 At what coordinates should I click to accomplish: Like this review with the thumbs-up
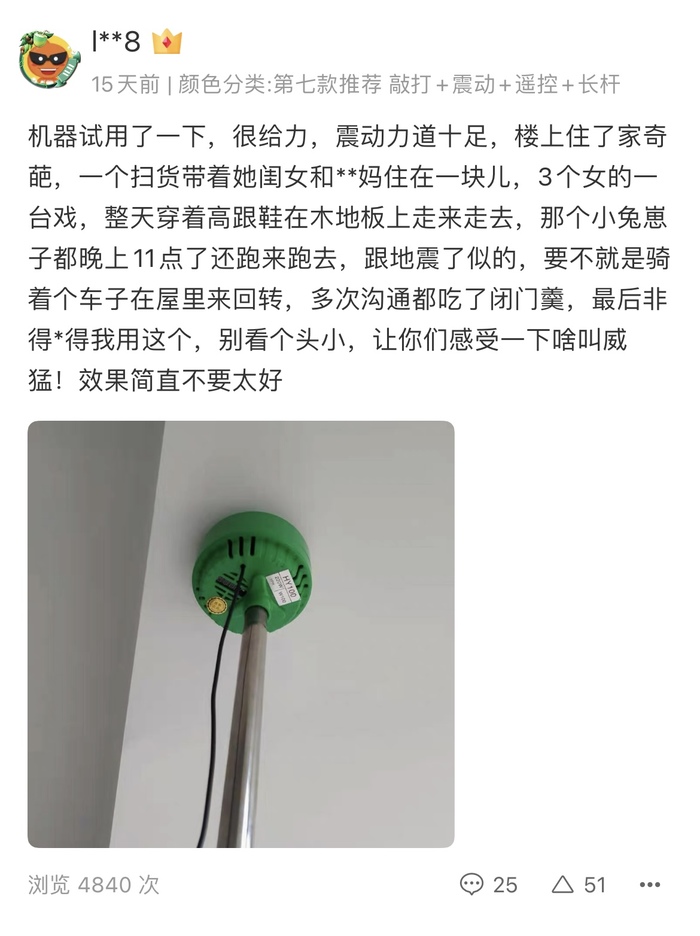click(564, 884)
